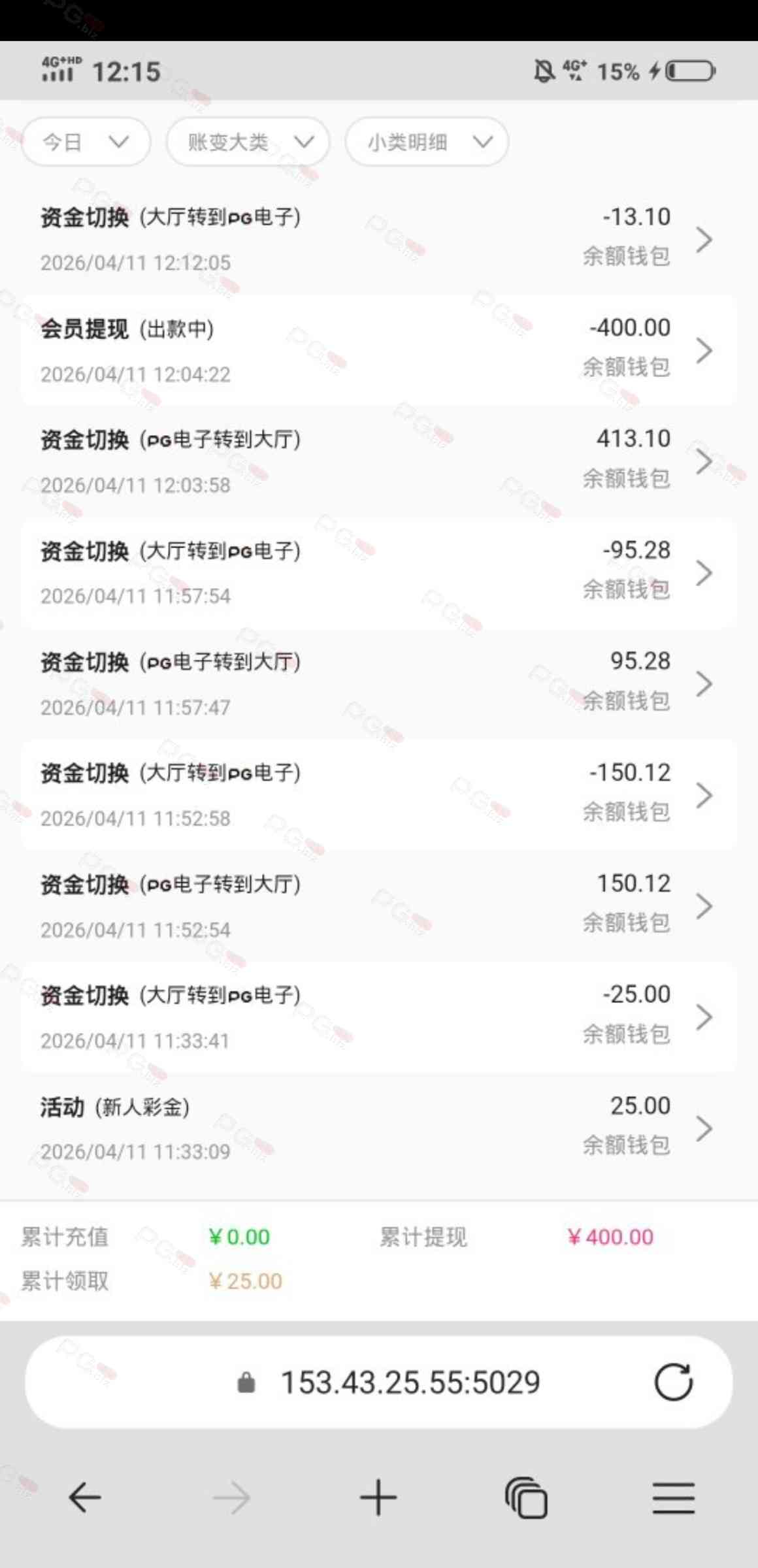Go back with the browser back arrow
758x1568 pixels.
85,1497
